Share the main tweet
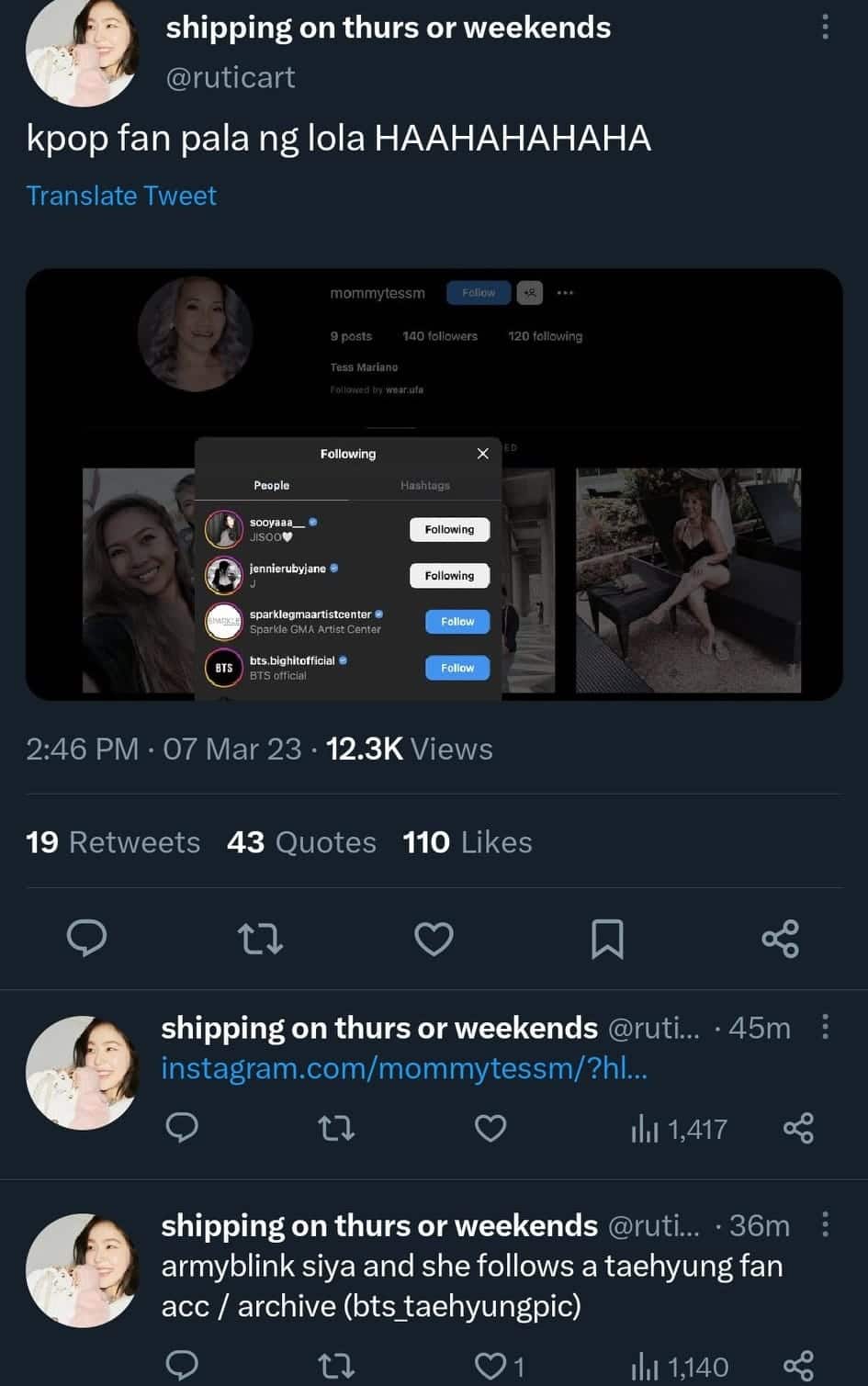 tap(780, 939)
